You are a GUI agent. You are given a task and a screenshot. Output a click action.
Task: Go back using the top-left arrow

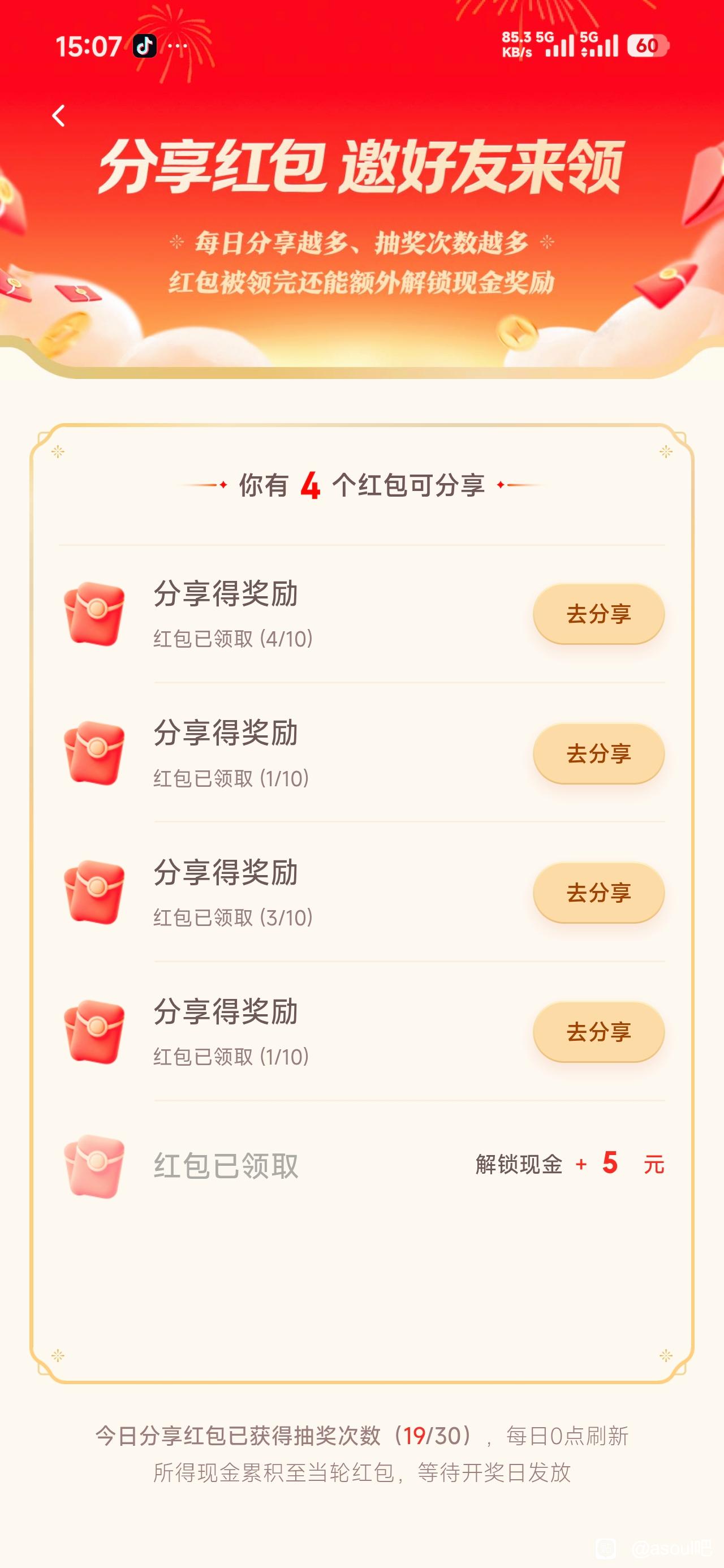58,115
